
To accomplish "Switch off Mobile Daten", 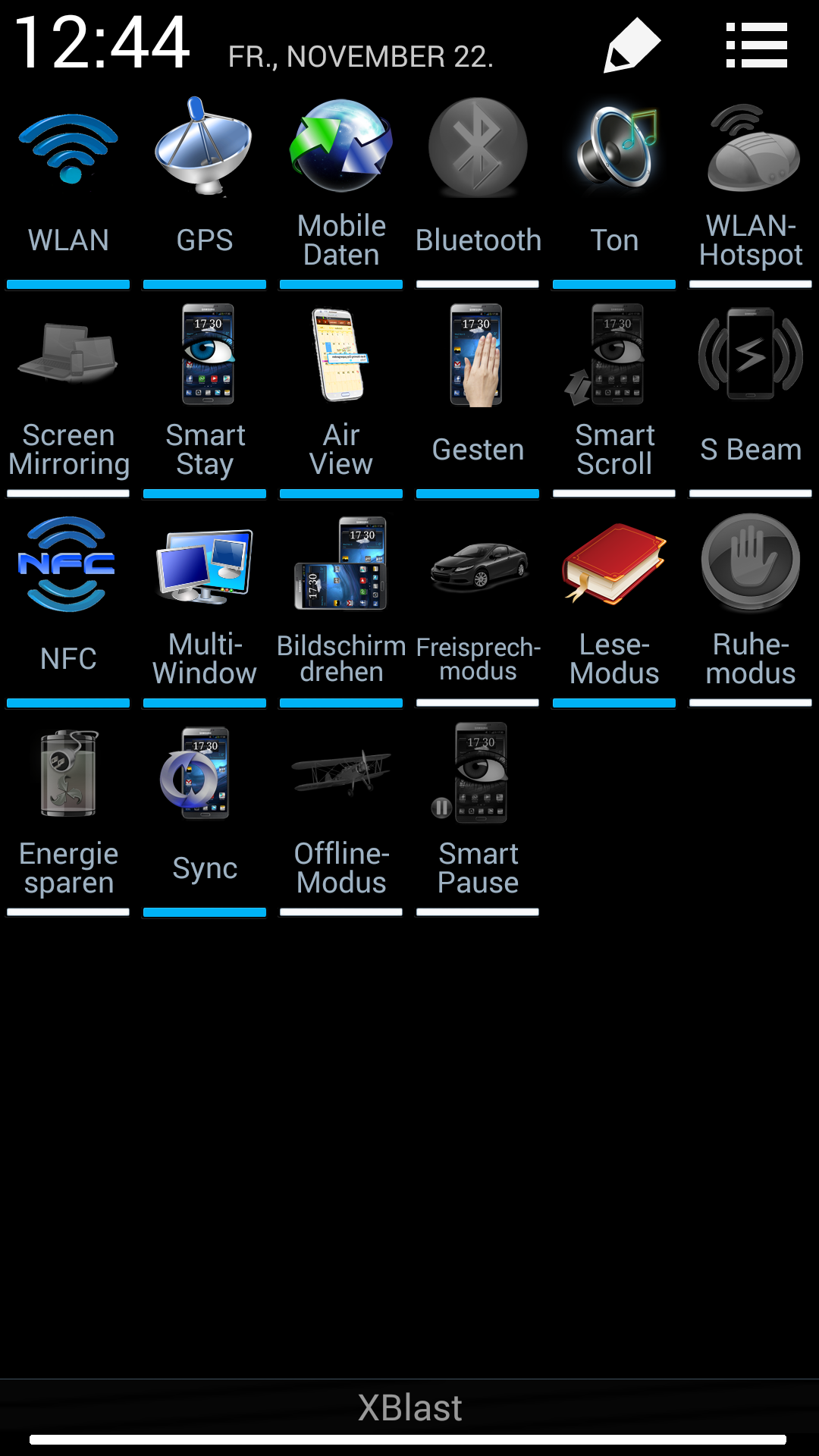I will pos(341,190).
